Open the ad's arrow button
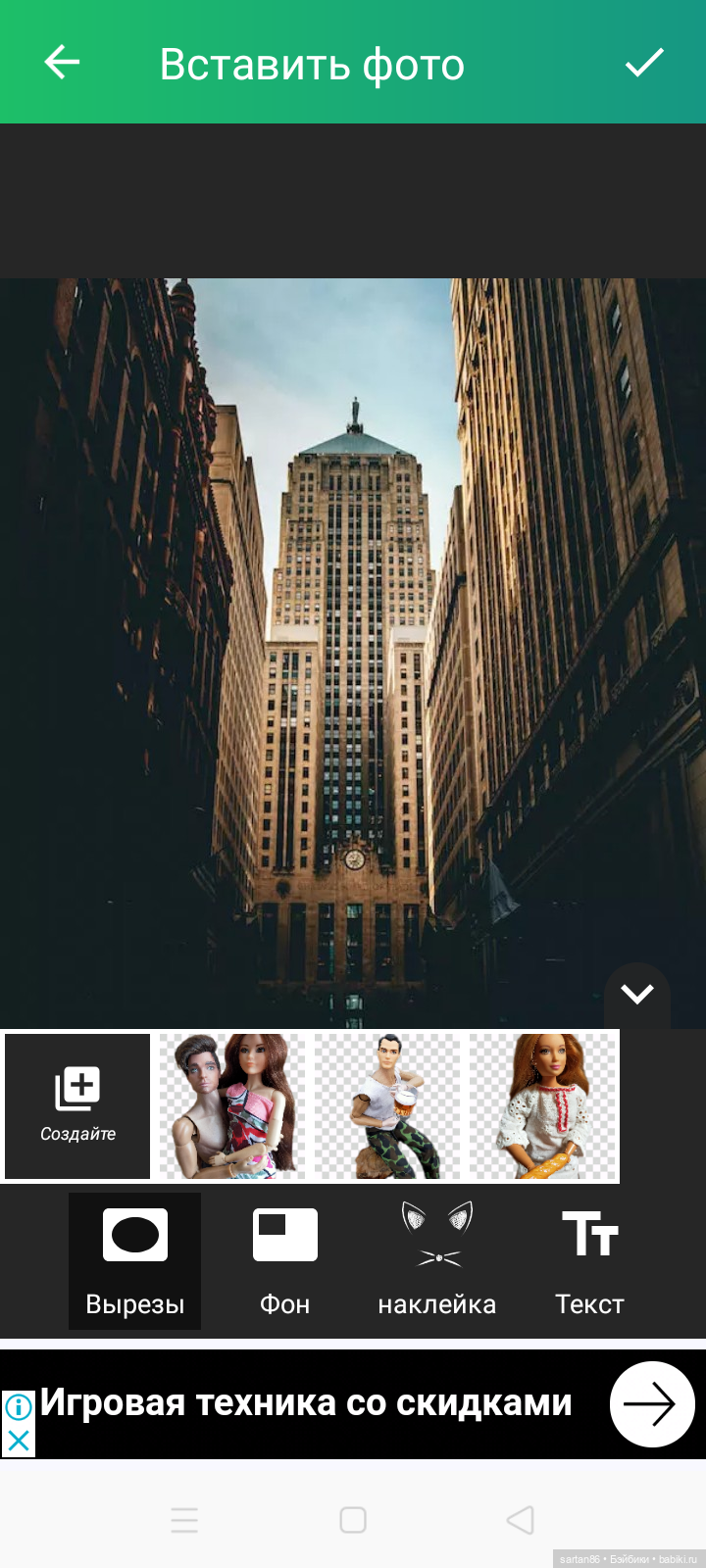The height and width of the screenshot is (1568, 706). pos(652,1404)
